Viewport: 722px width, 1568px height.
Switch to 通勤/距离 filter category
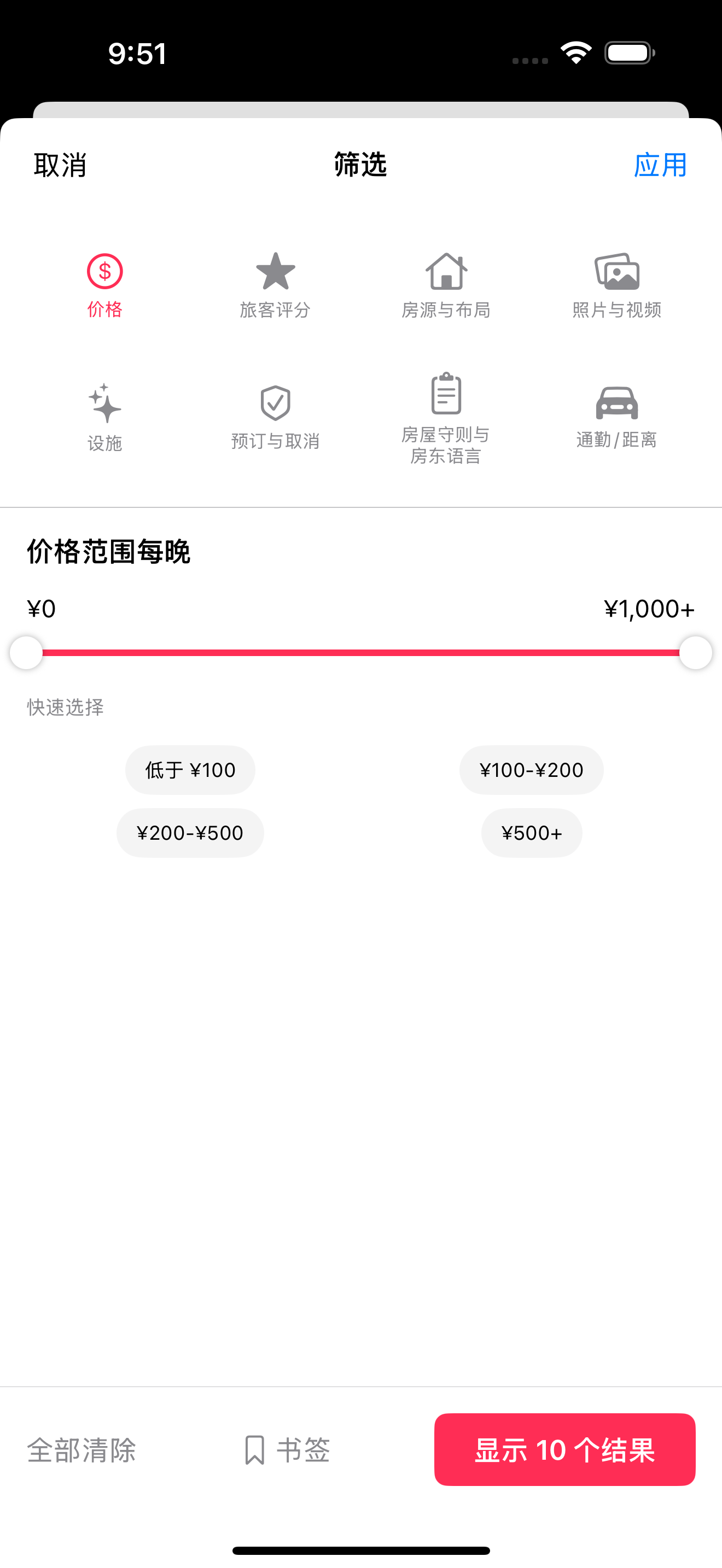(616, 418)
